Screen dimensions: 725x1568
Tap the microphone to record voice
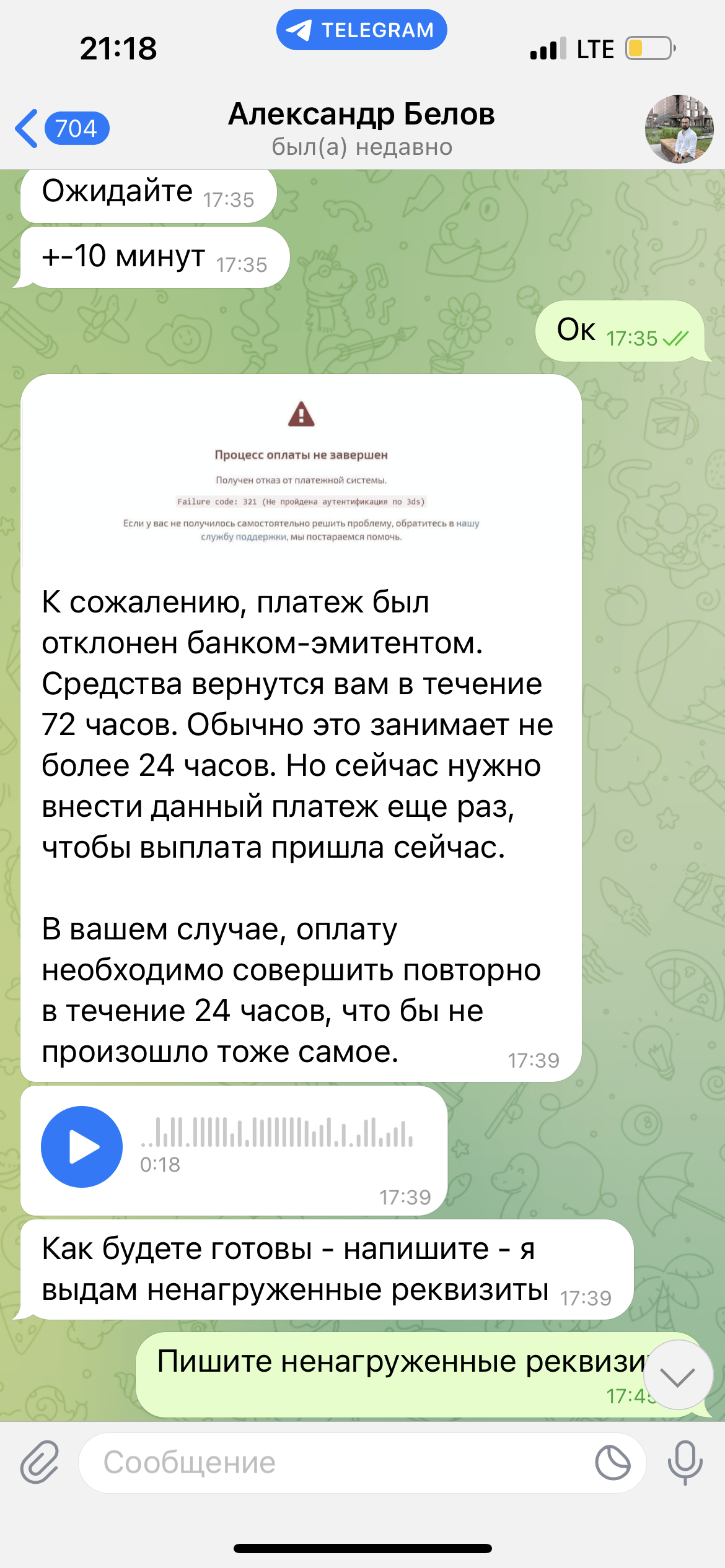[x=685, y=1463]
